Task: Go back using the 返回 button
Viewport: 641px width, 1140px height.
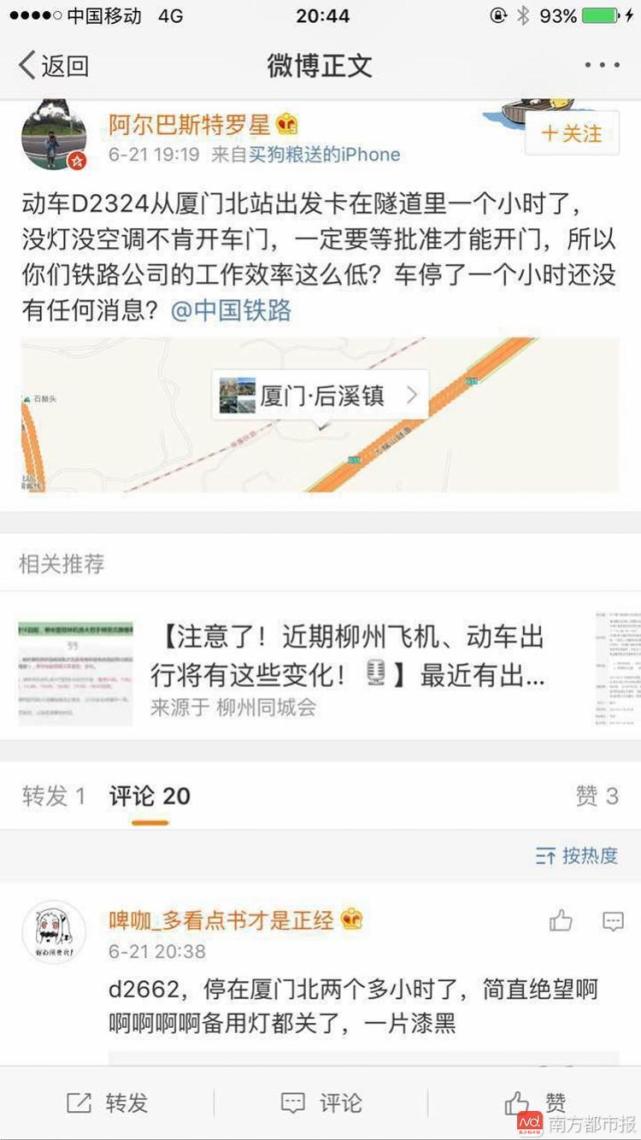Action: 54,66
